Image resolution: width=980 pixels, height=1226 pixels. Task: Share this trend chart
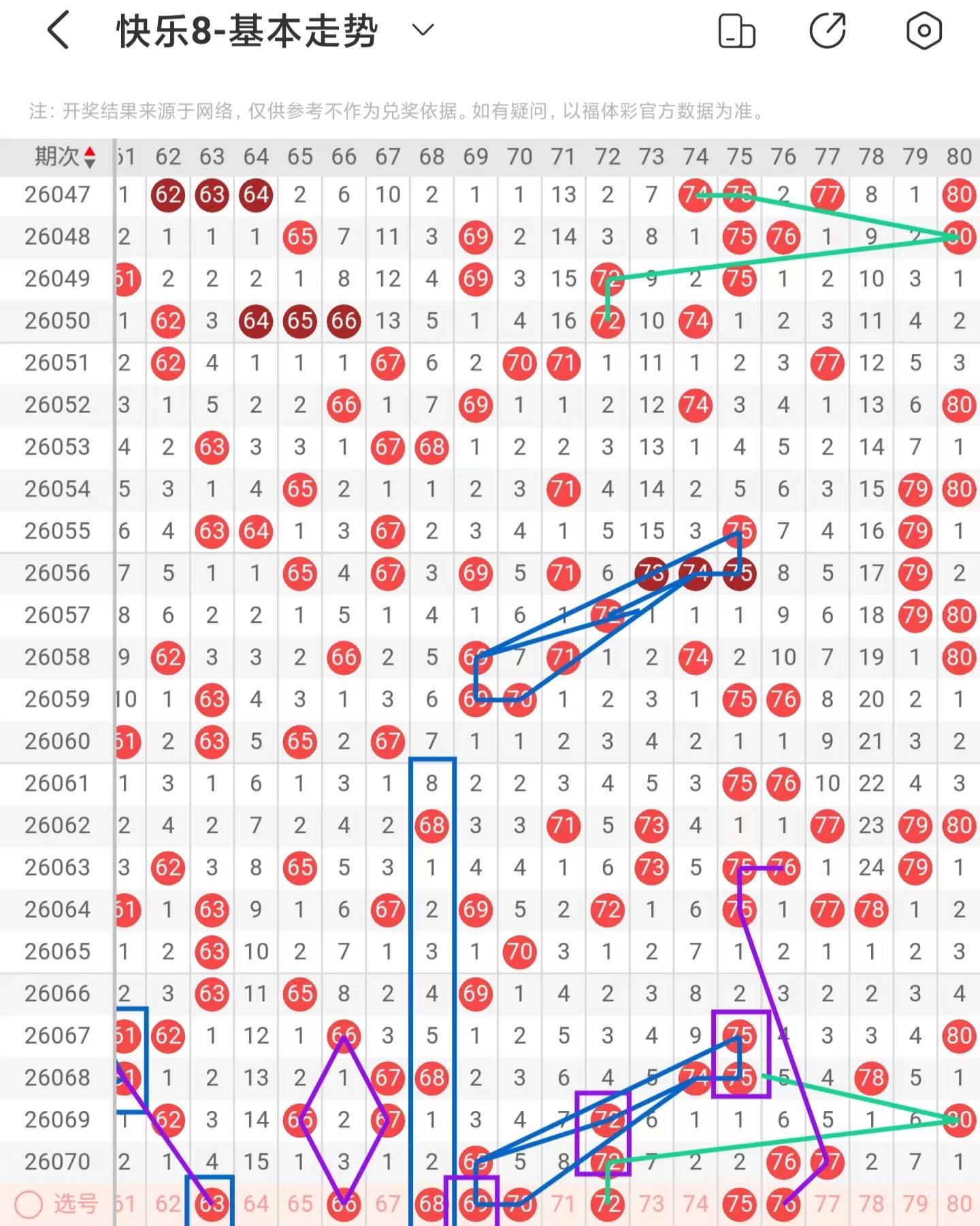[x=828, y=31]
